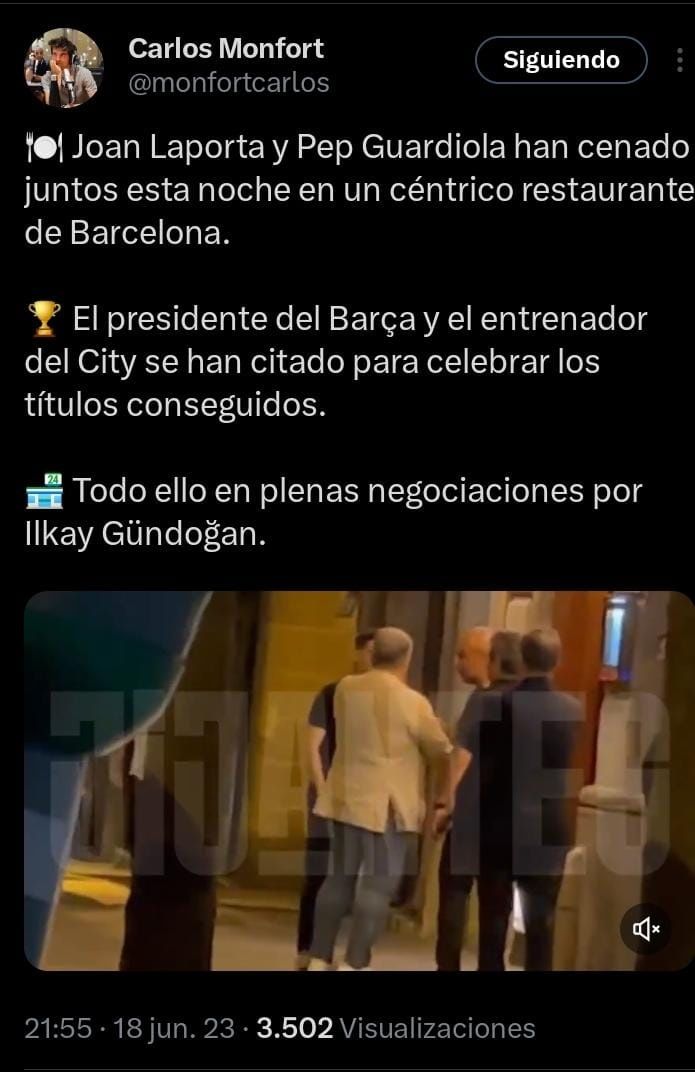Open the embedded video

(358, 780)
